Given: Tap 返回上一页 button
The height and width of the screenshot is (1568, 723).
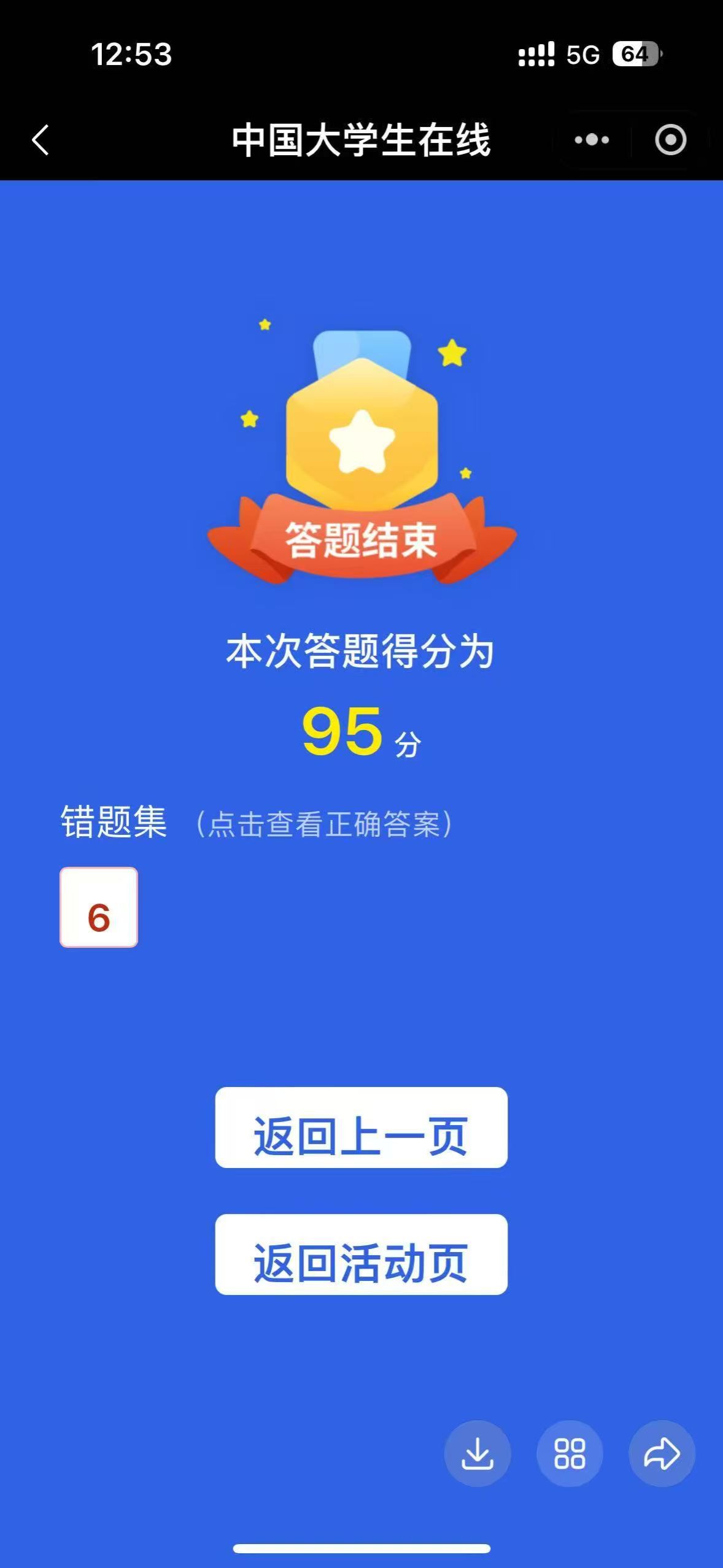Looking at the screenshot, I should click(x=361, y=1128).
